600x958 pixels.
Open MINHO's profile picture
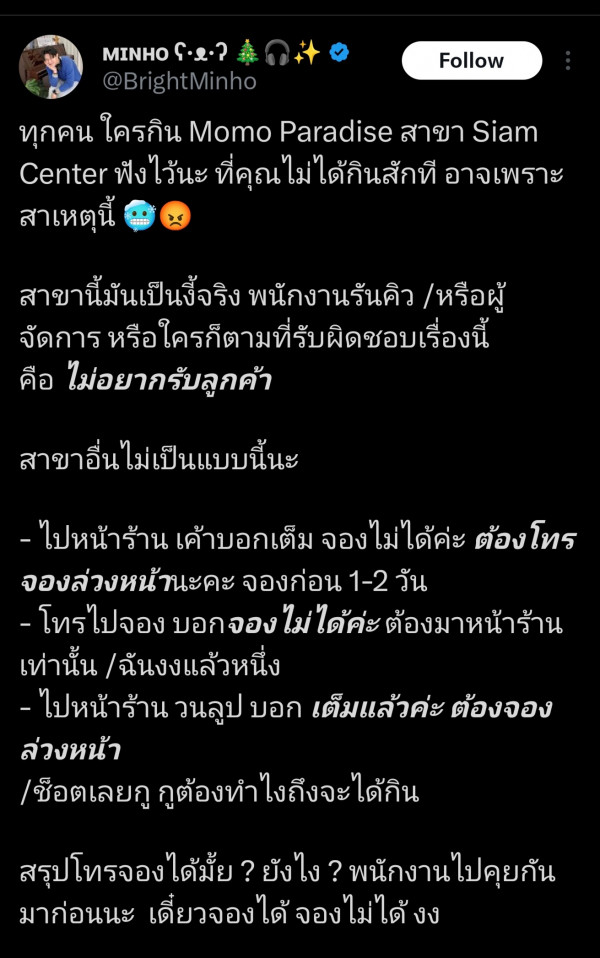click(x=51, y=66)
